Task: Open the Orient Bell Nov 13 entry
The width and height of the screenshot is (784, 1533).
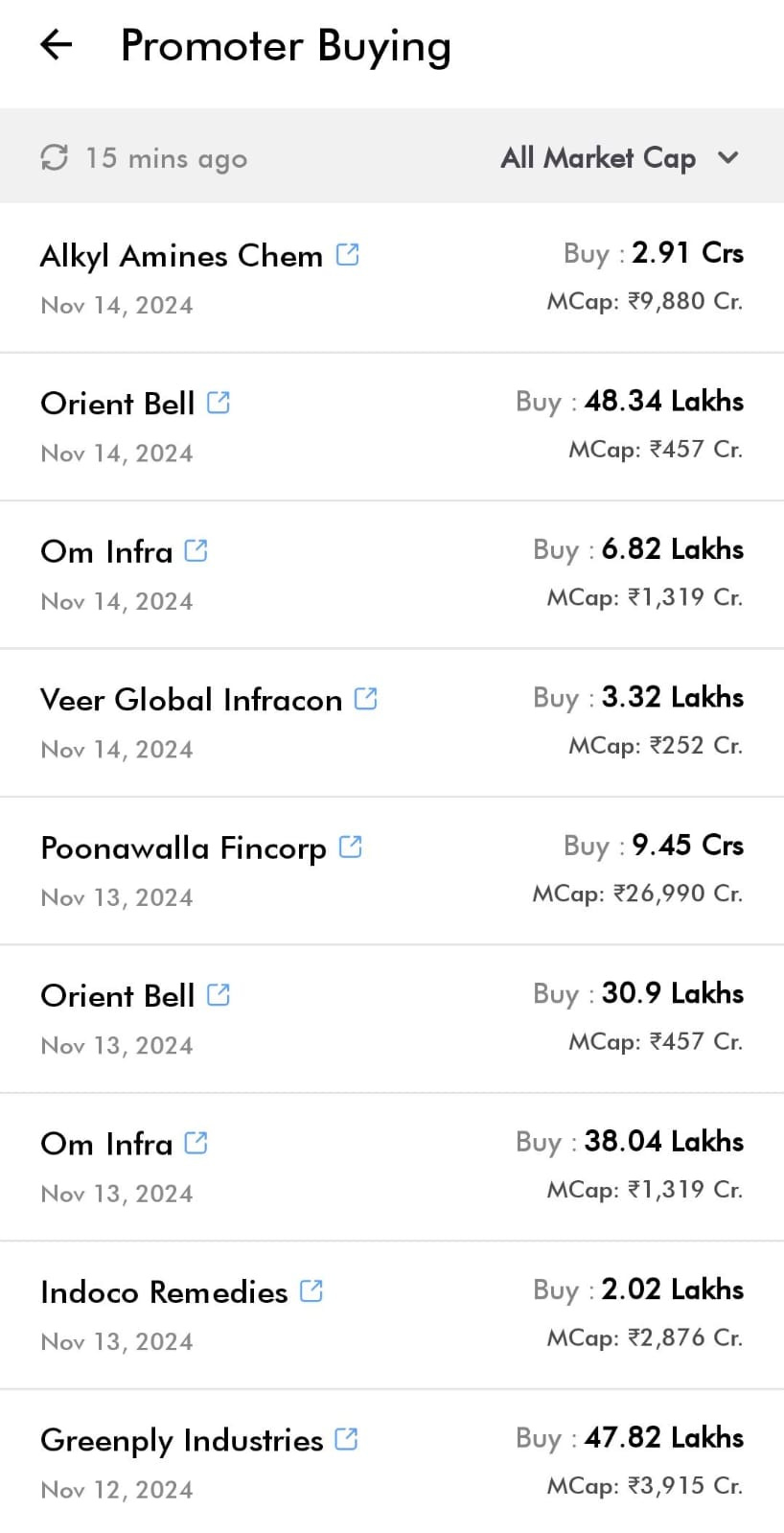Action: tap(392, 1018)
